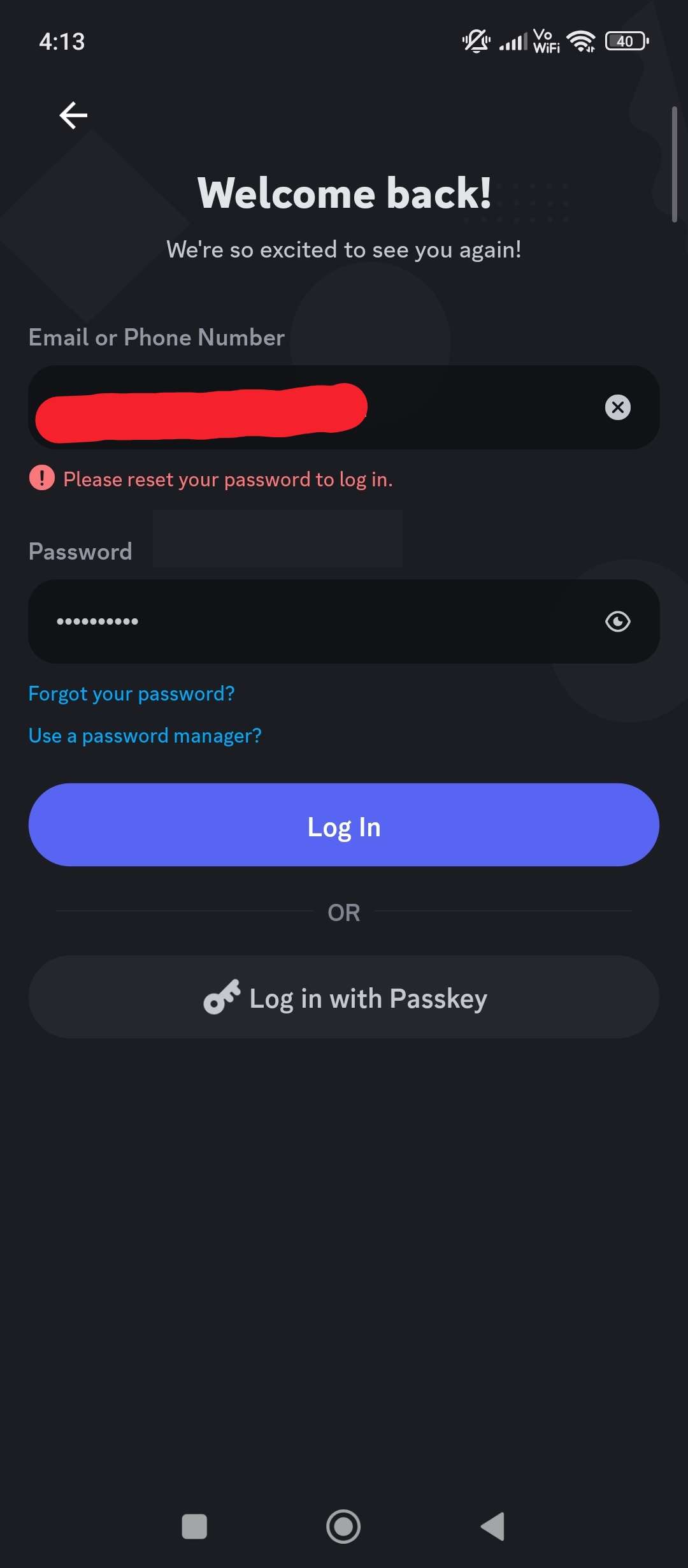Show the password with eye icon
This screenshot has width=688, height=1568.
[617, 621]
